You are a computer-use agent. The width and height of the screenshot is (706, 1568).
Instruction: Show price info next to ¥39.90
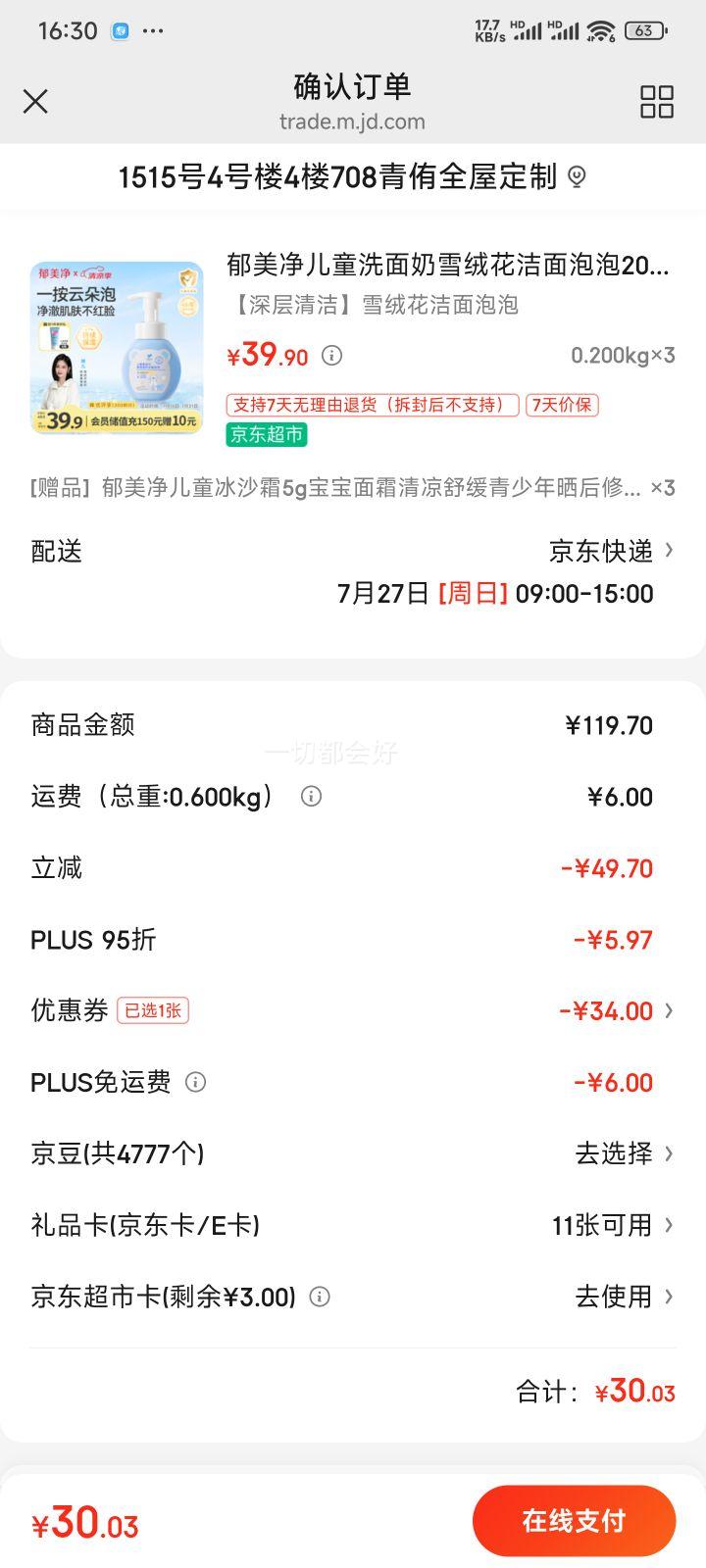(332, 355)
